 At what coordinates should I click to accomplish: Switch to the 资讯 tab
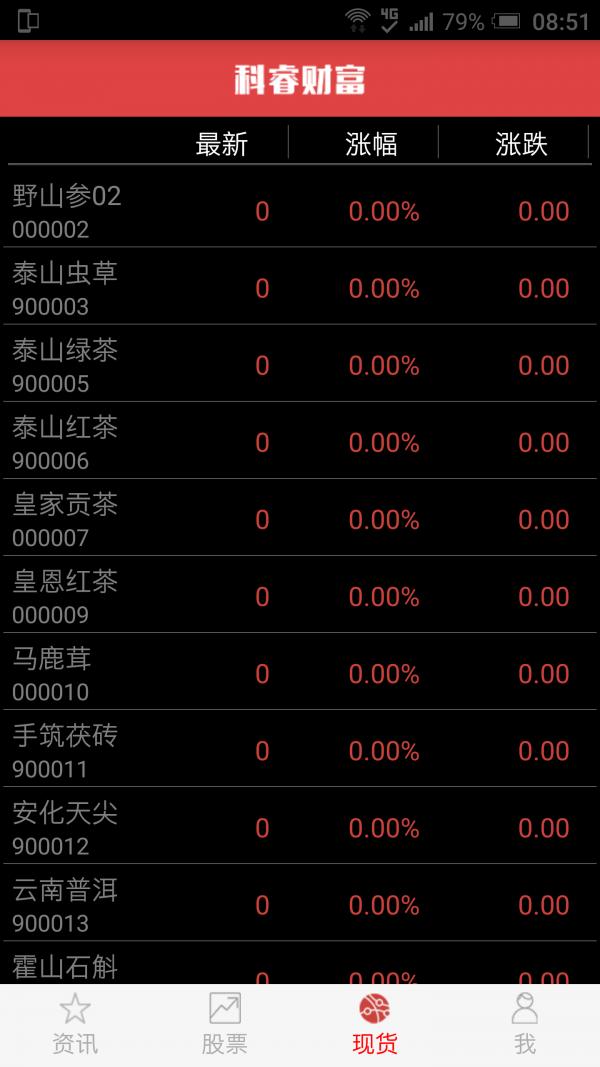75,1025
